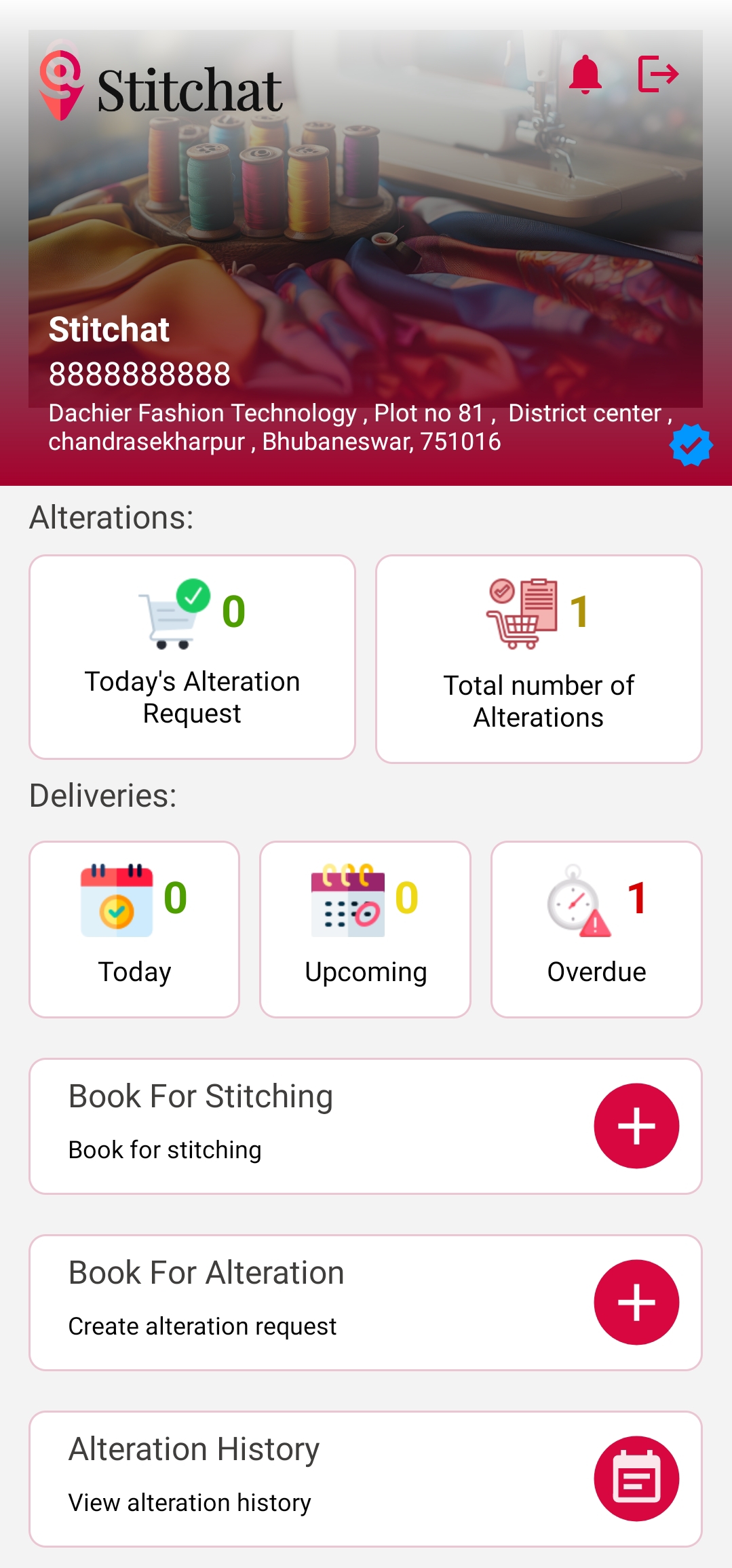
Task: View Overdue deliveries
Action: click(x=596, y=929)
